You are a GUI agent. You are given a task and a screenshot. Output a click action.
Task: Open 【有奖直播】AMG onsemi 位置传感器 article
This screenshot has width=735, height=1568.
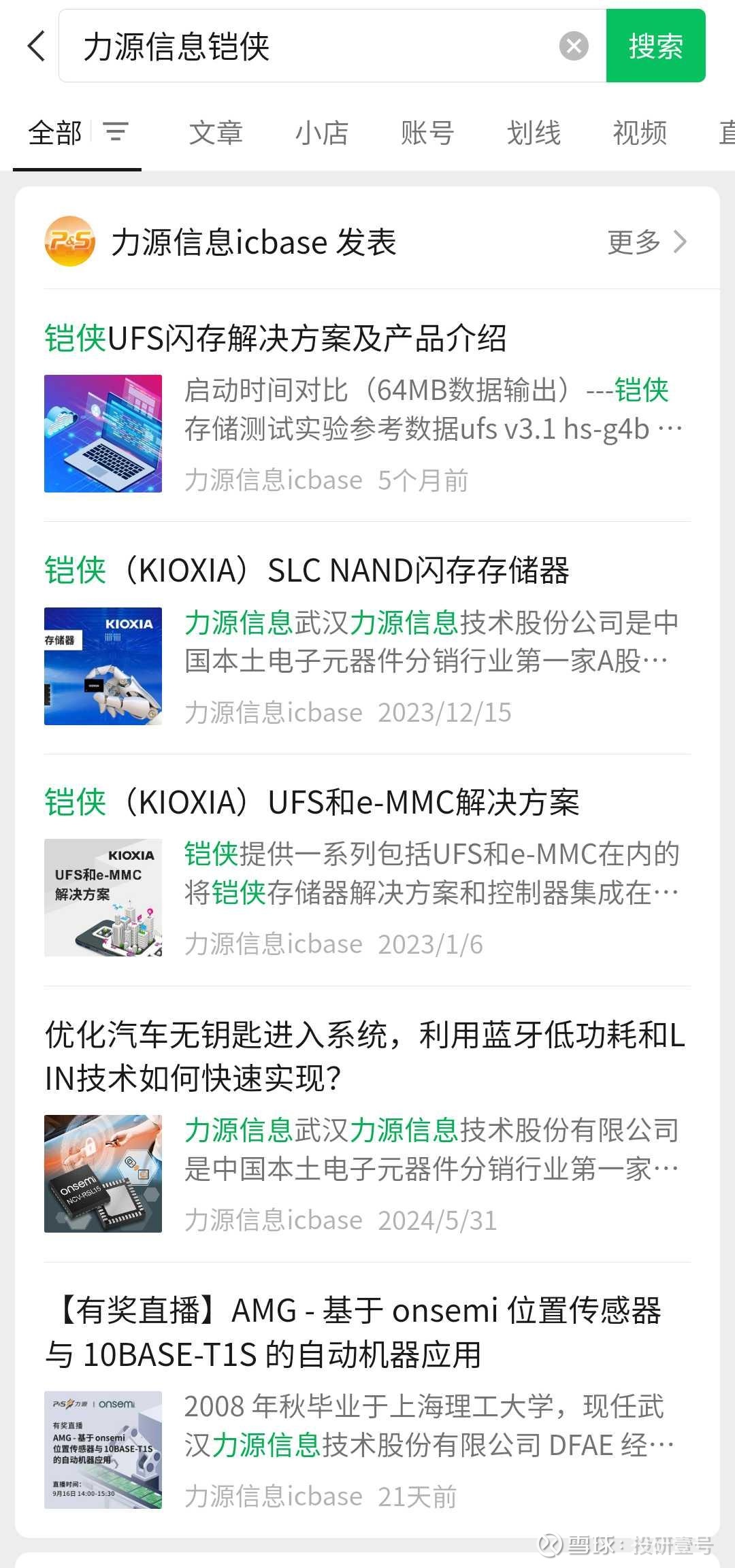click(x=354, y=1332)
